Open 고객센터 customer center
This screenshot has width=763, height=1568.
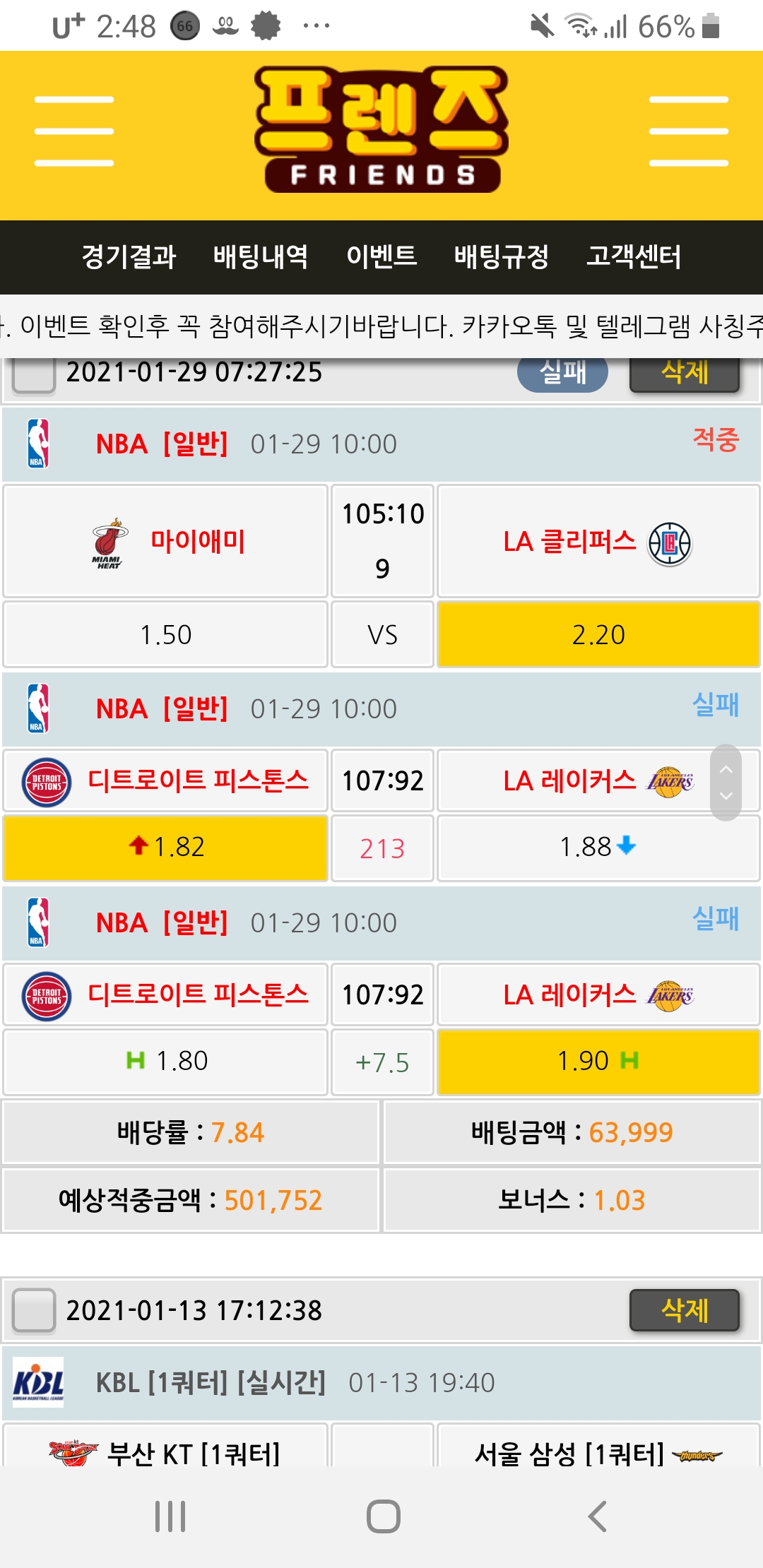(x=634, y=256)
